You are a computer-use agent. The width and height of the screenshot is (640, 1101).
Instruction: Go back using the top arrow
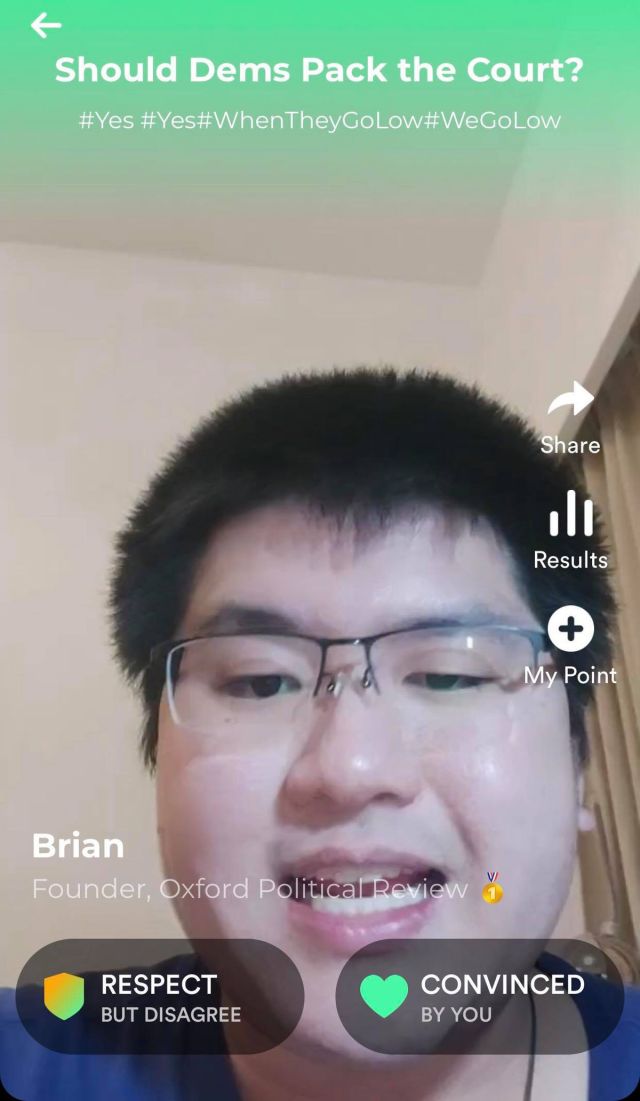46,26
